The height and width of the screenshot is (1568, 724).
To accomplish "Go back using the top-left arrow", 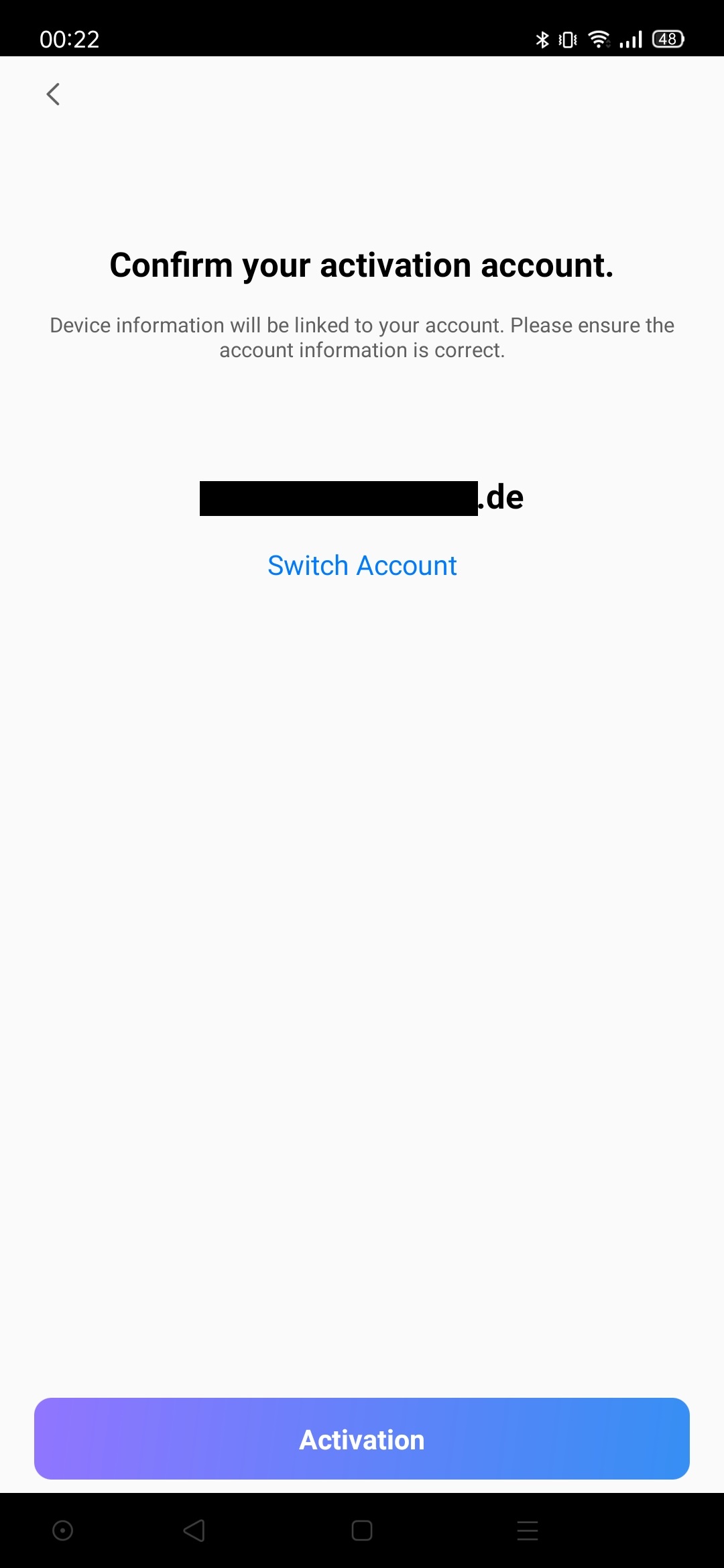I will click(54, 94).
